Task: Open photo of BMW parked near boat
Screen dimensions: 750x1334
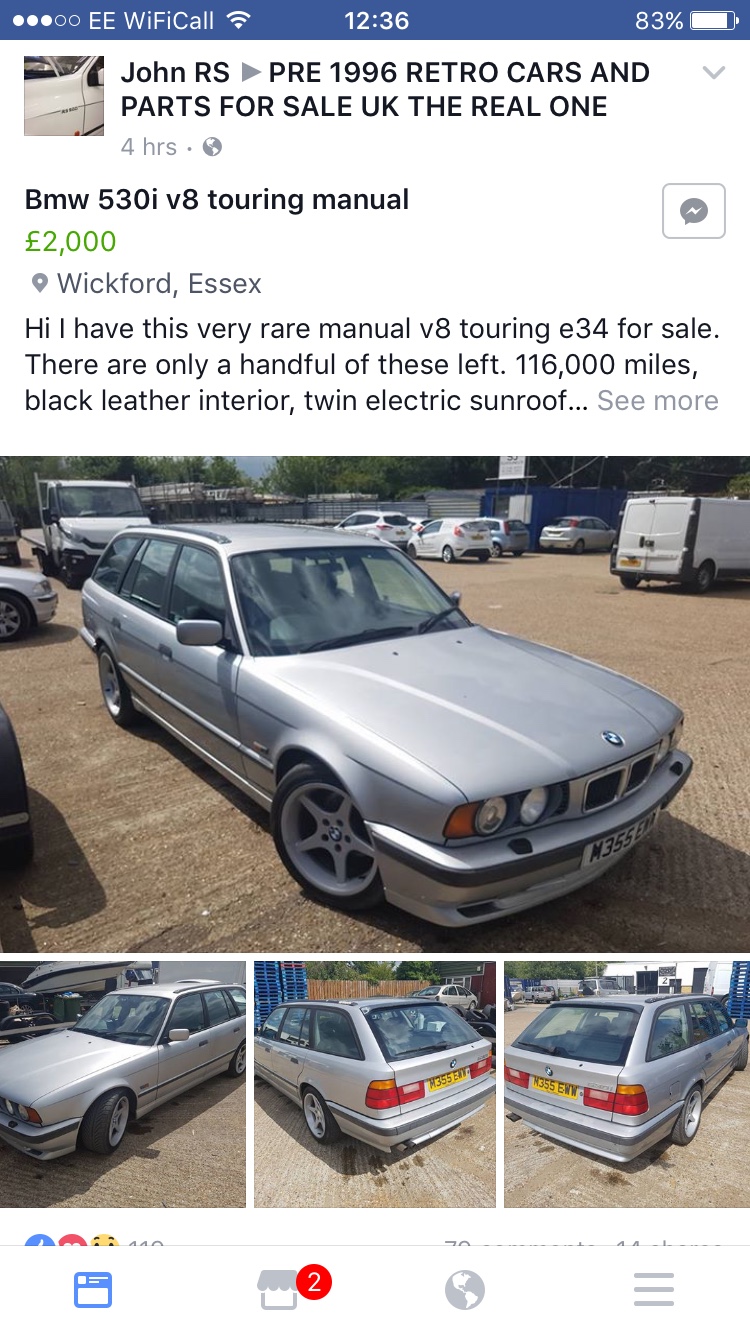Action: tap(122, 1084)
